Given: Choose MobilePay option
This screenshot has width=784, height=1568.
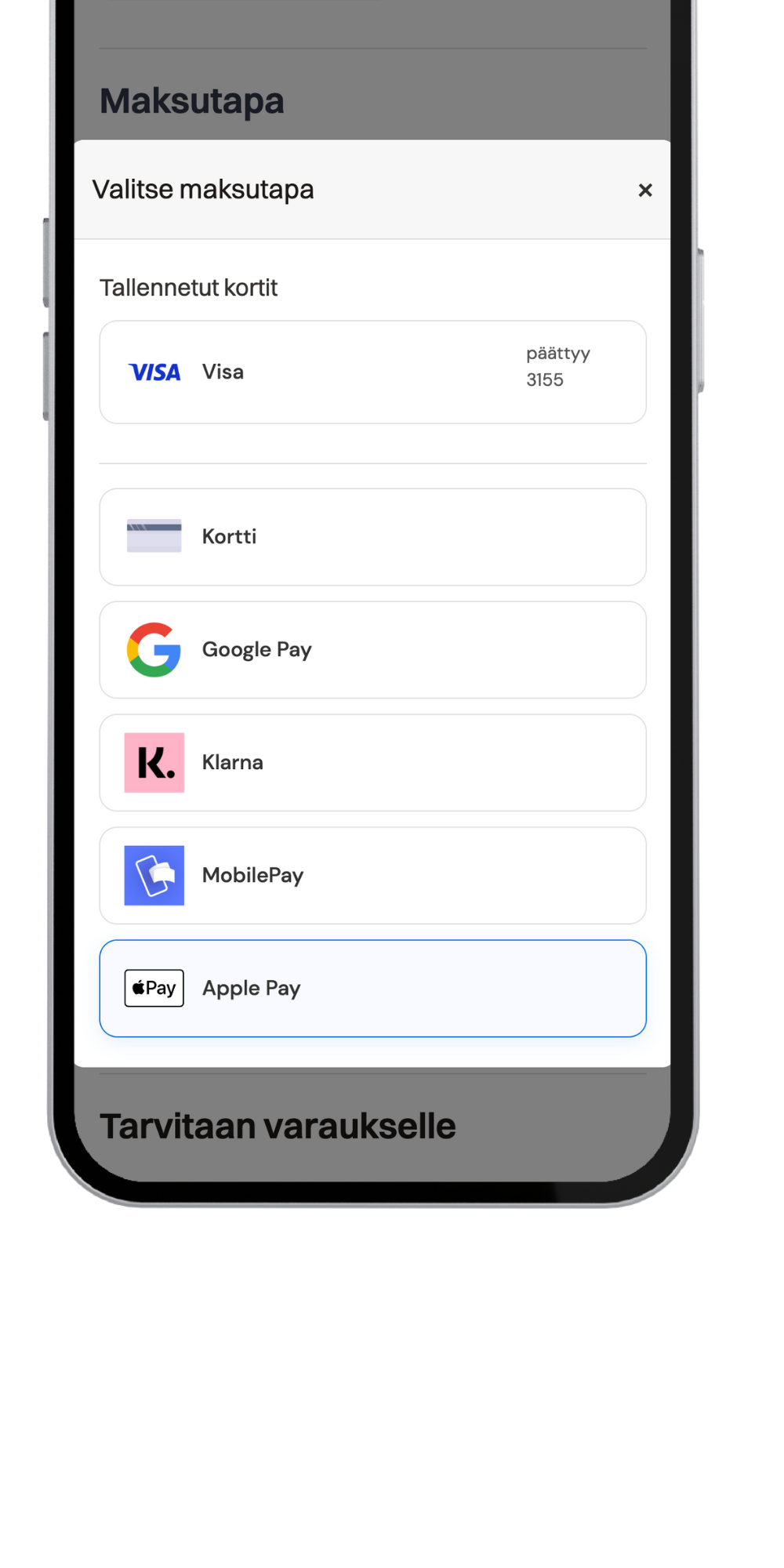Looking at the screenshot, I should pos(373,876).
